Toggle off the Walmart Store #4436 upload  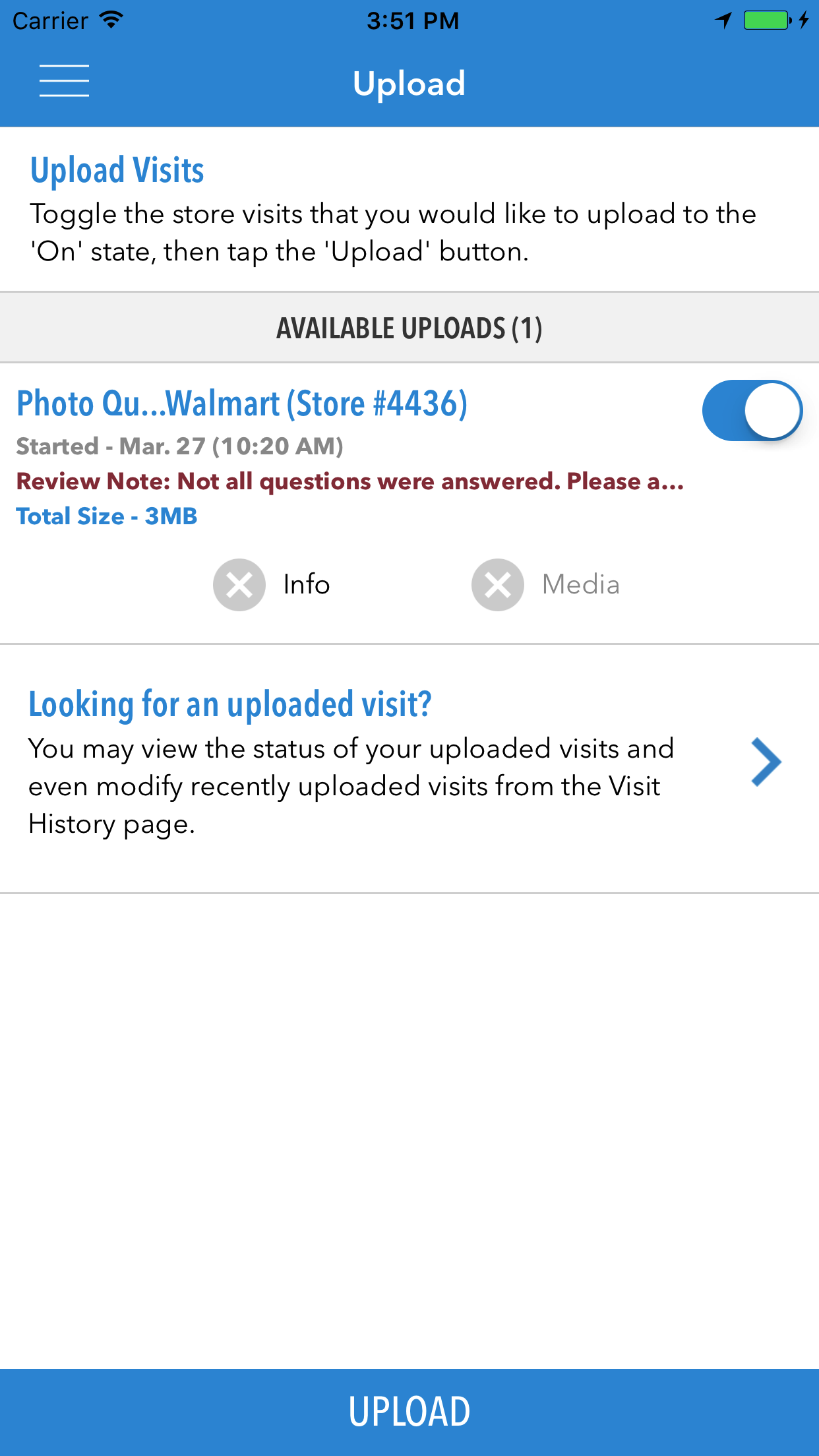752,410
